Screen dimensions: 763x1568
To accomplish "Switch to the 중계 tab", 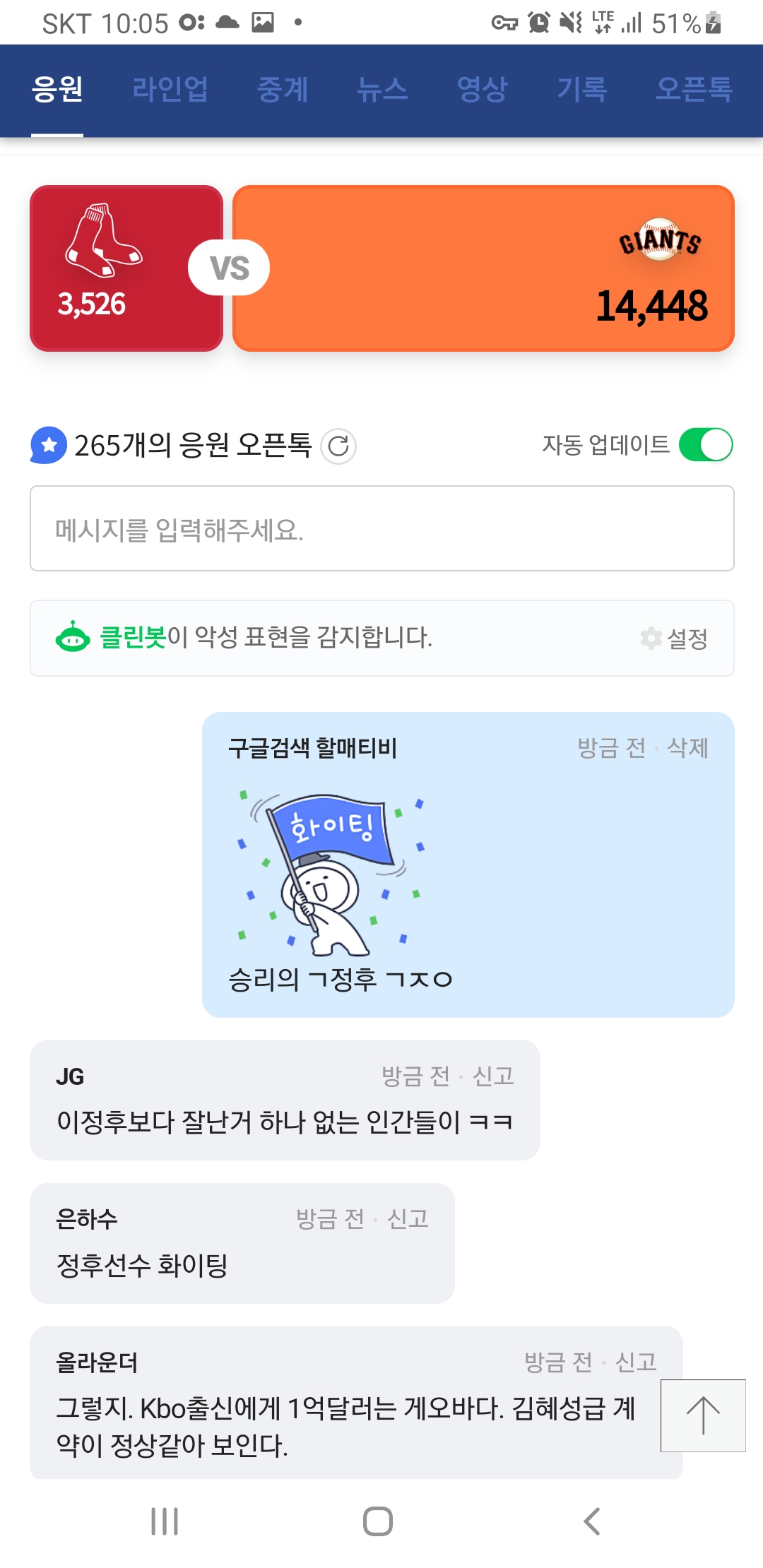I will [283, 90].
